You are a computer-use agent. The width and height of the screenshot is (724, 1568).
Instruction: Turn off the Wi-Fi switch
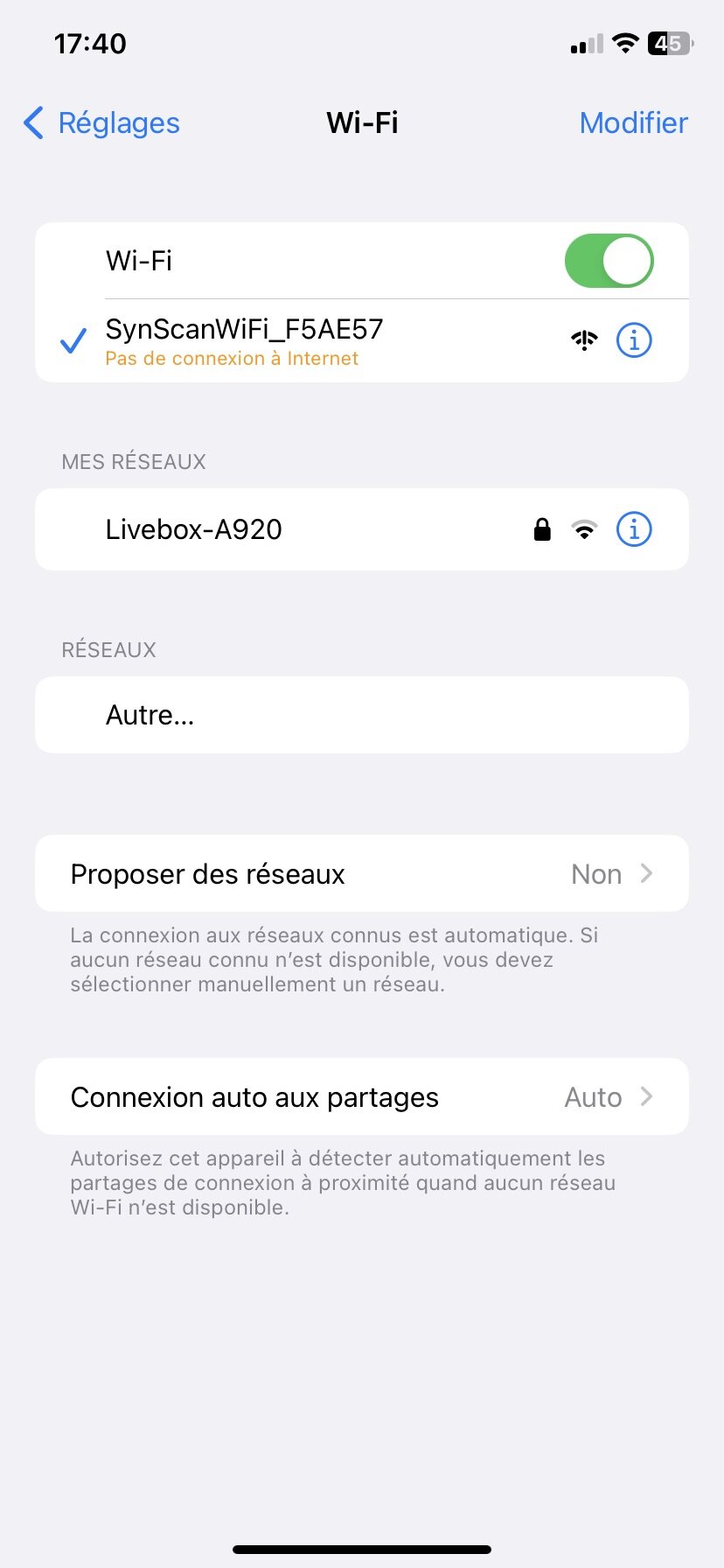tap(609, 261)
